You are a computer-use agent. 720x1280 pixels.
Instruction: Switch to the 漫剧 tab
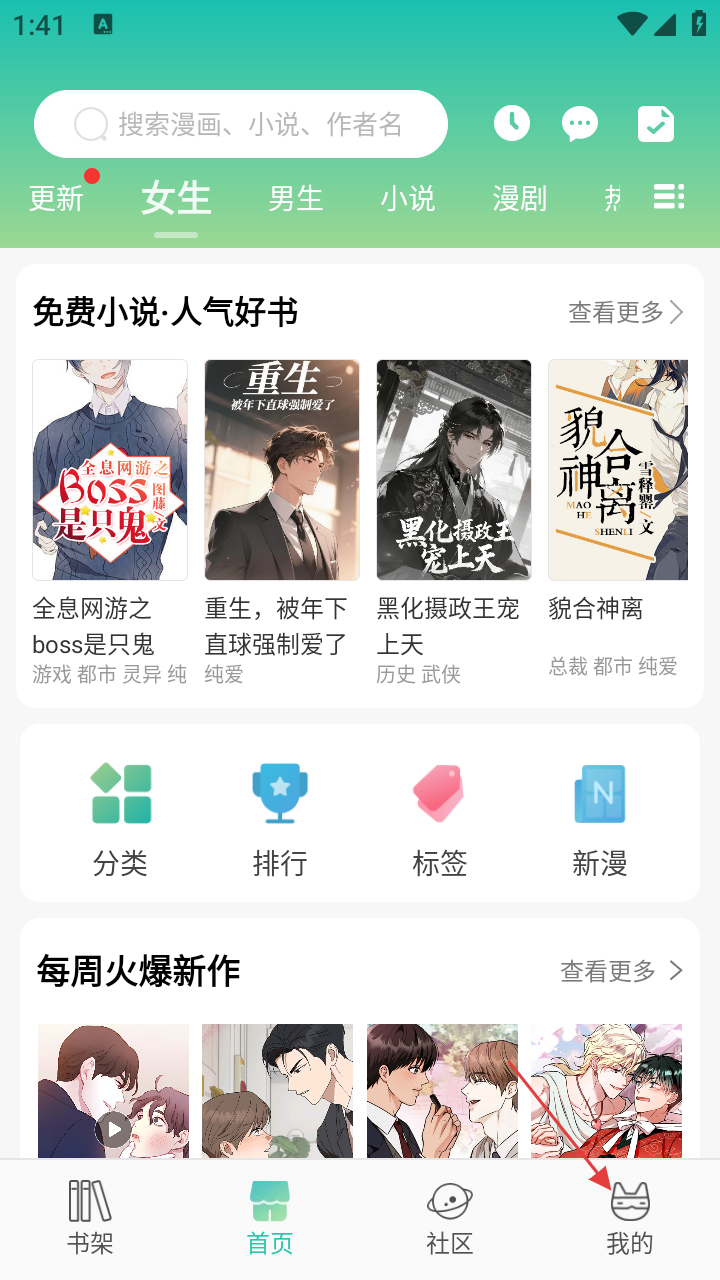click(x=520, y=198)
